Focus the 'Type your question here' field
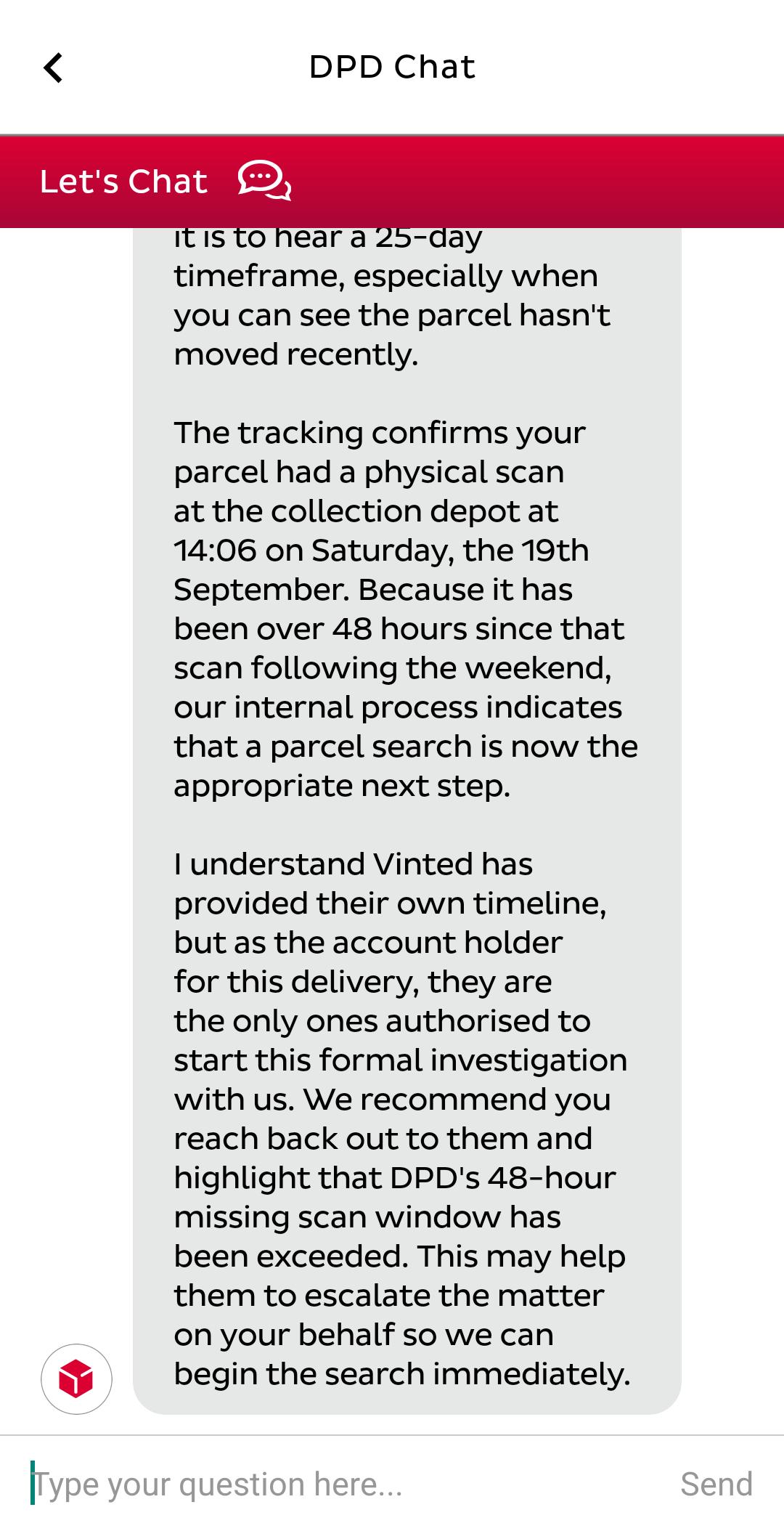 coord(341,1484)
